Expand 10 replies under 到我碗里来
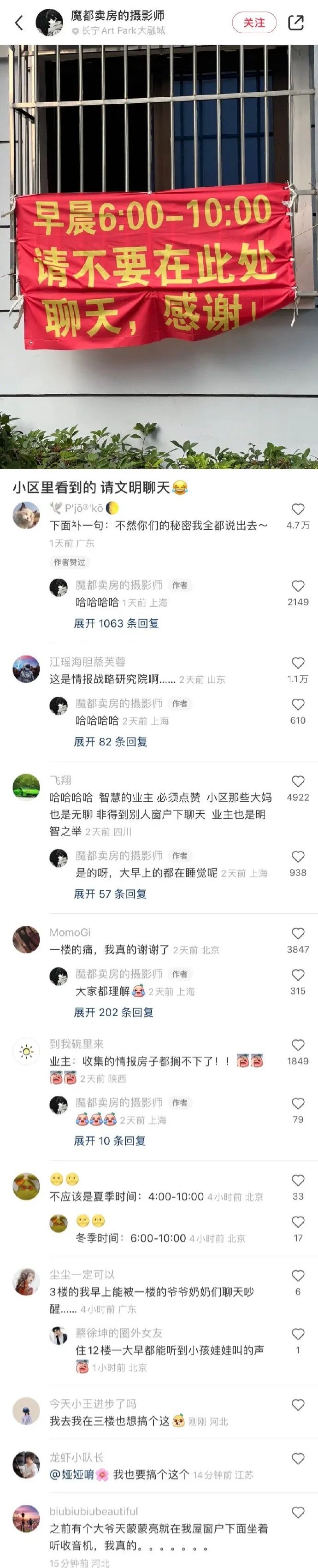 coord(109,1140)
